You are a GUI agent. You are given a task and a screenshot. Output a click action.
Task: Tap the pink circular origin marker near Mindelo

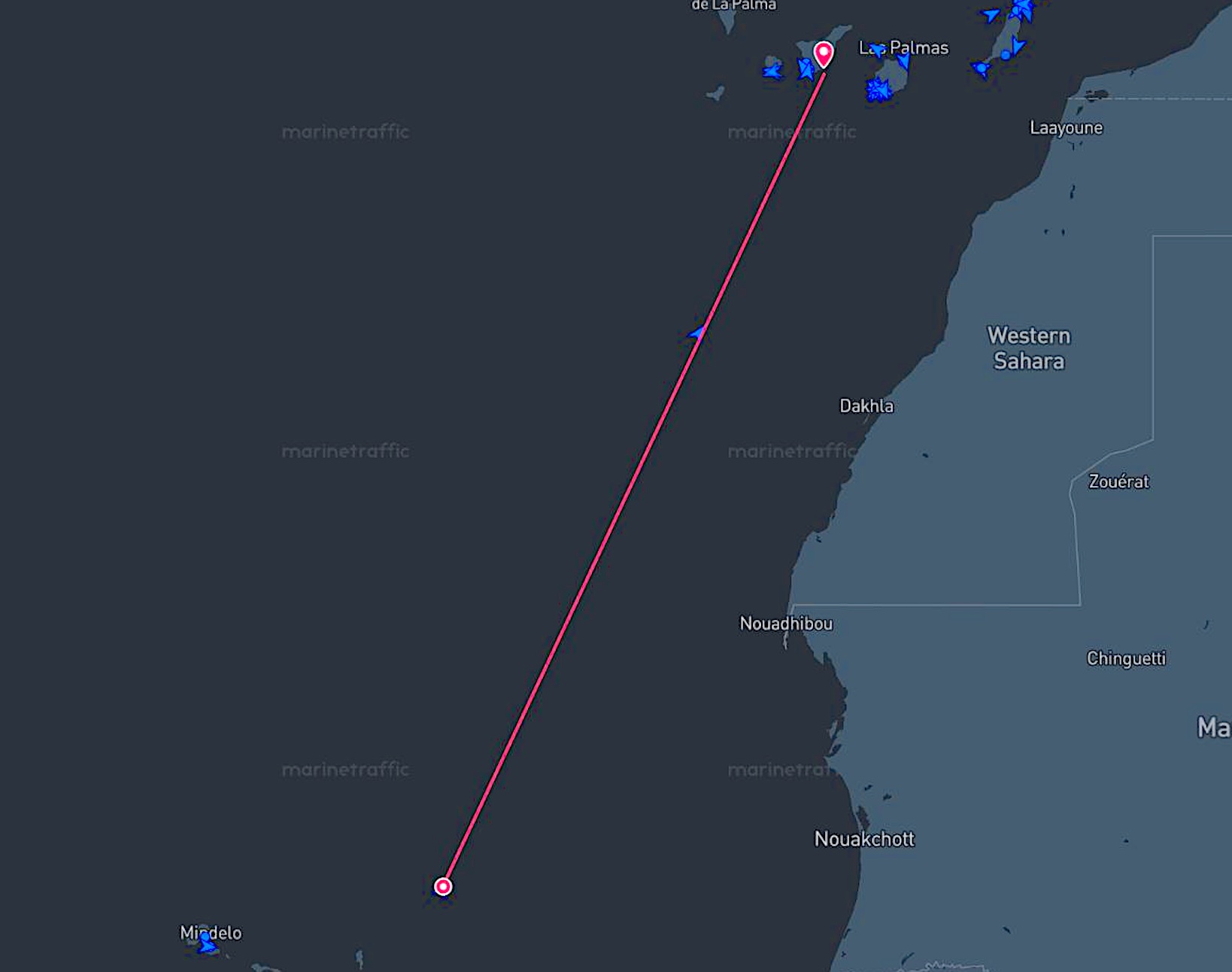[443, 886]
